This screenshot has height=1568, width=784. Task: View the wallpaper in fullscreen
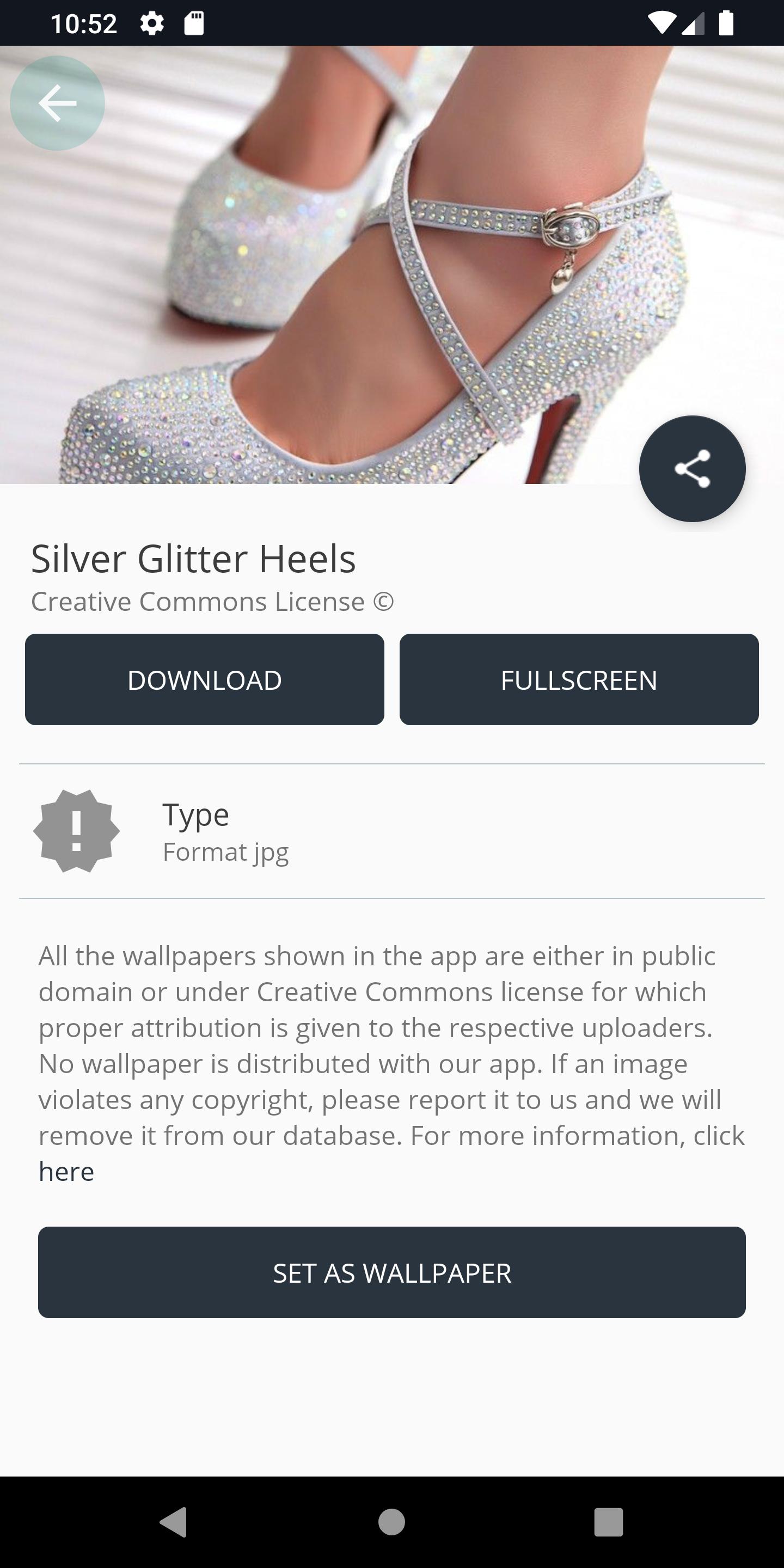(578, 679)
